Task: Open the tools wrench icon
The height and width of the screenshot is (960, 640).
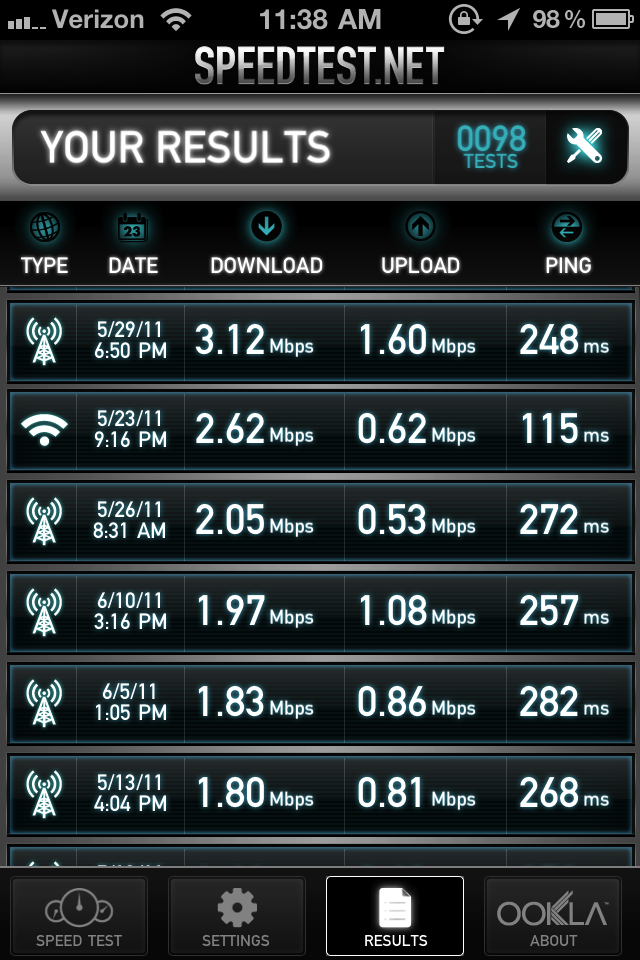Action: [x=584, y=148]
